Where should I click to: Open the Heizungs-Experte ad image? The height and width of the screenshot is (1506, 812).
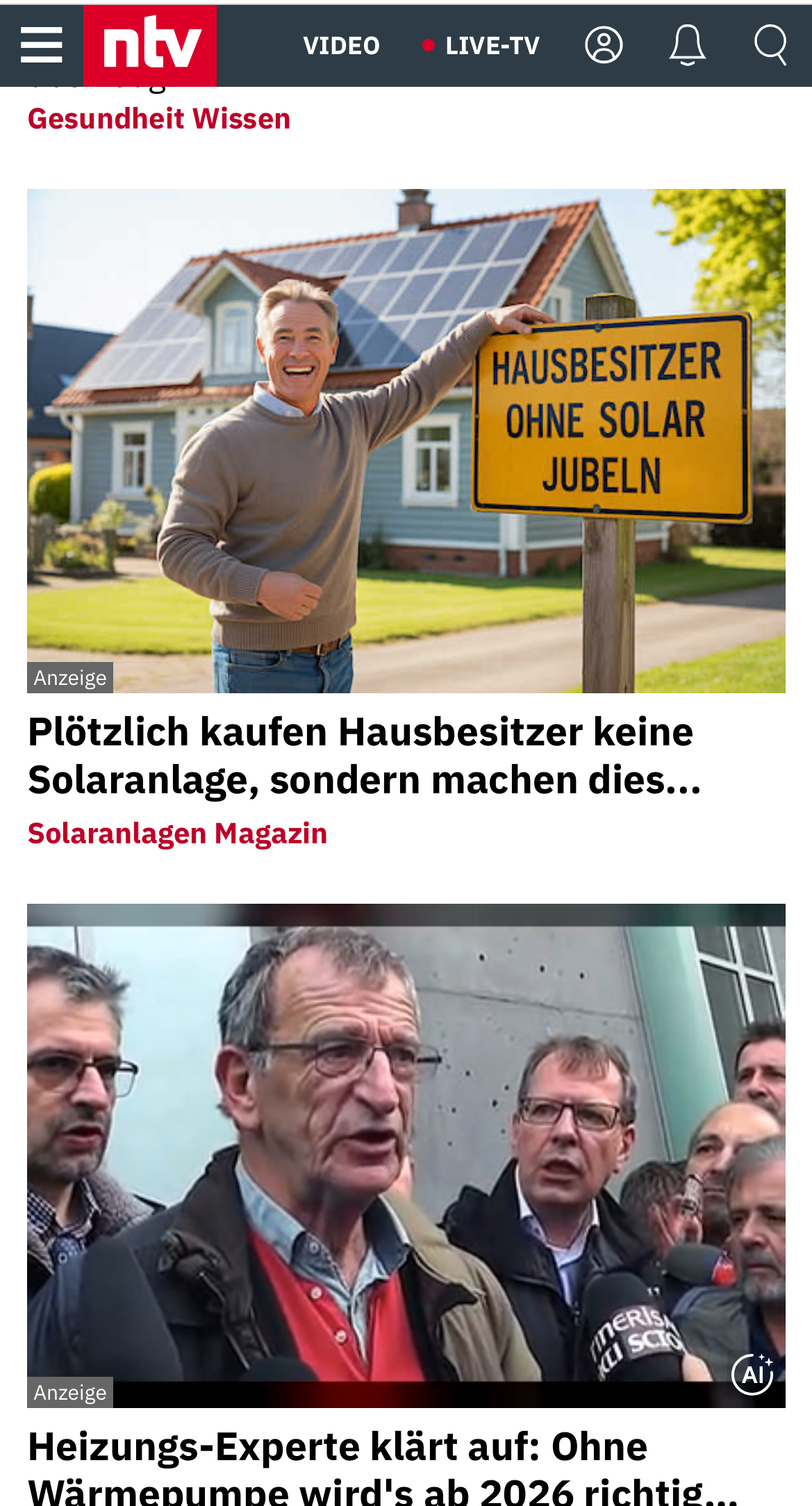(406, 1155)
